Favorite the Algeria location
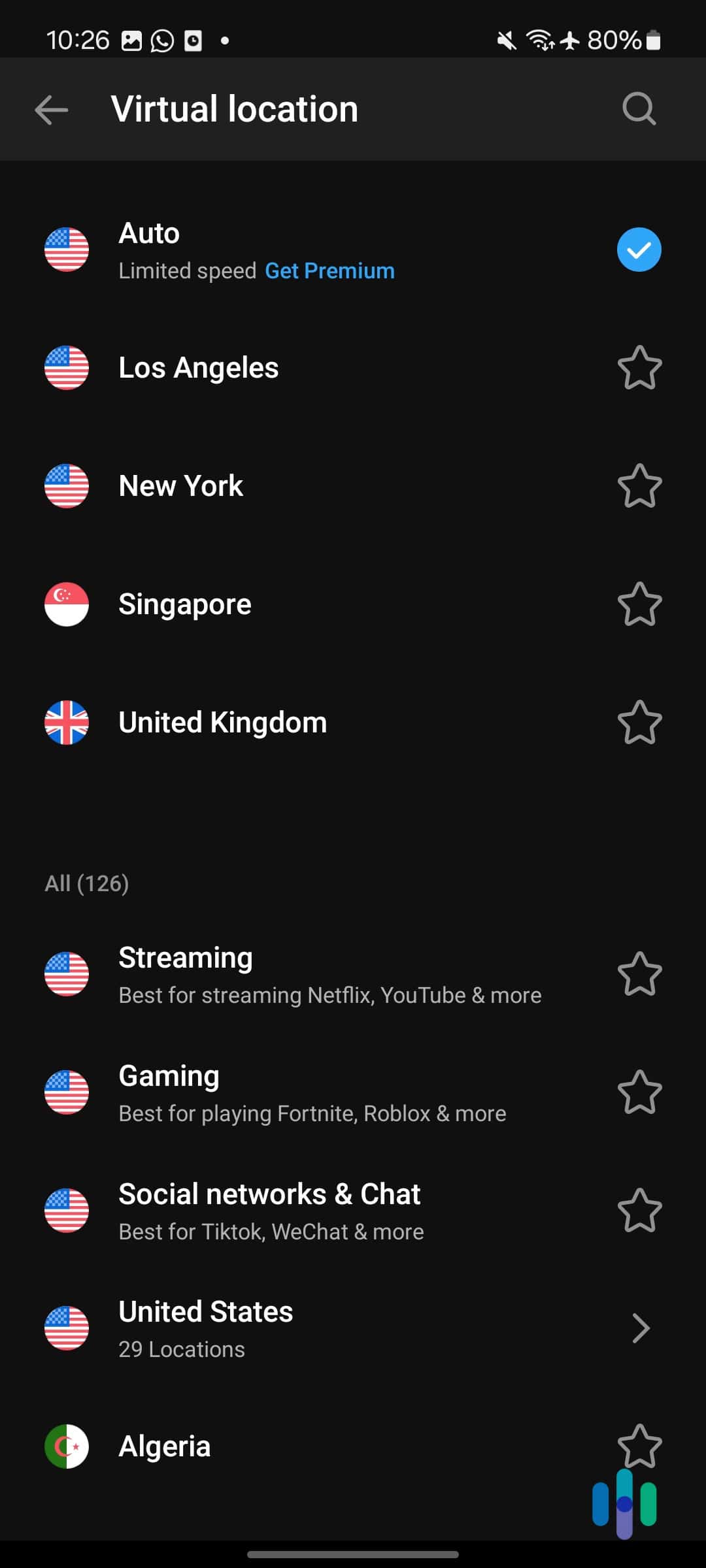 coord(639,1446)
